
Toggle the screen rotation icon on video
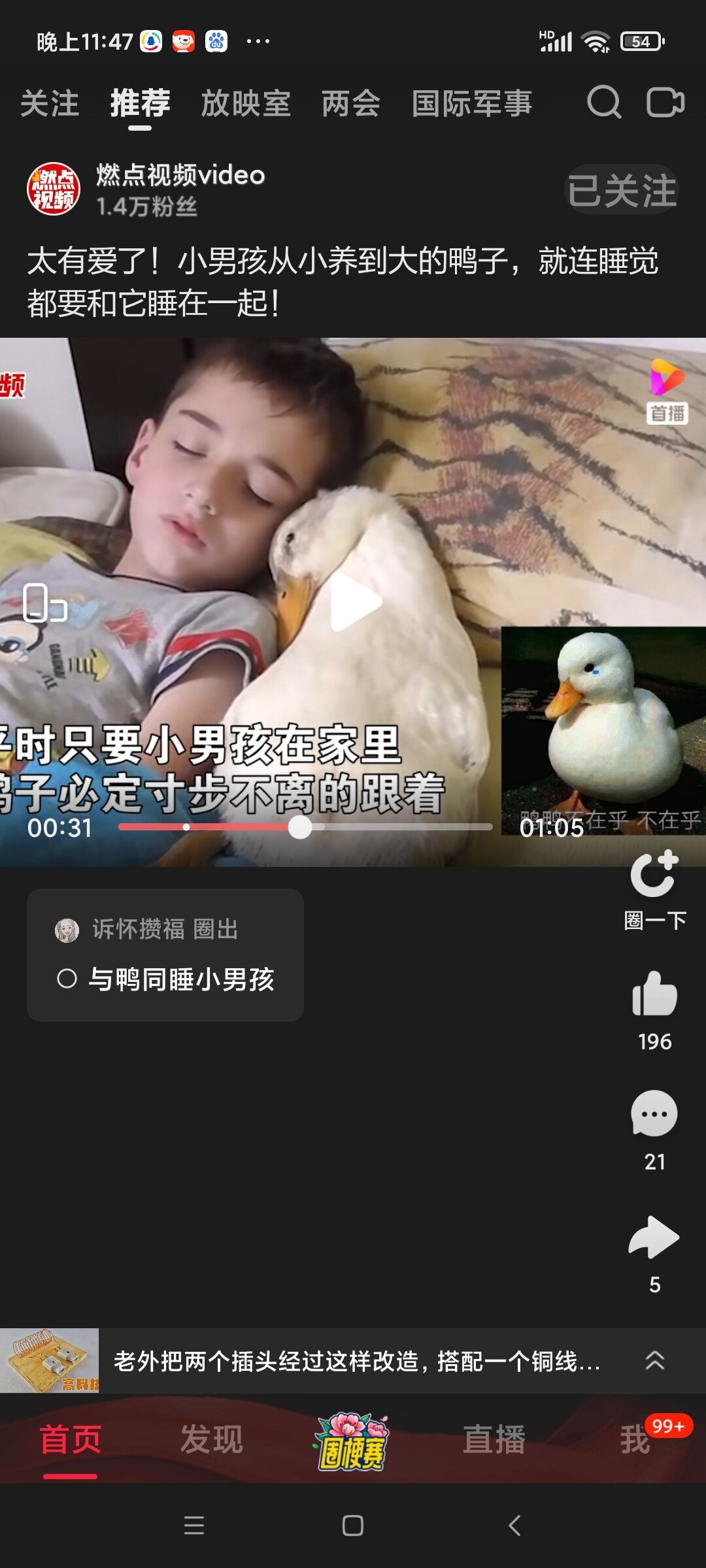point(44,602)
